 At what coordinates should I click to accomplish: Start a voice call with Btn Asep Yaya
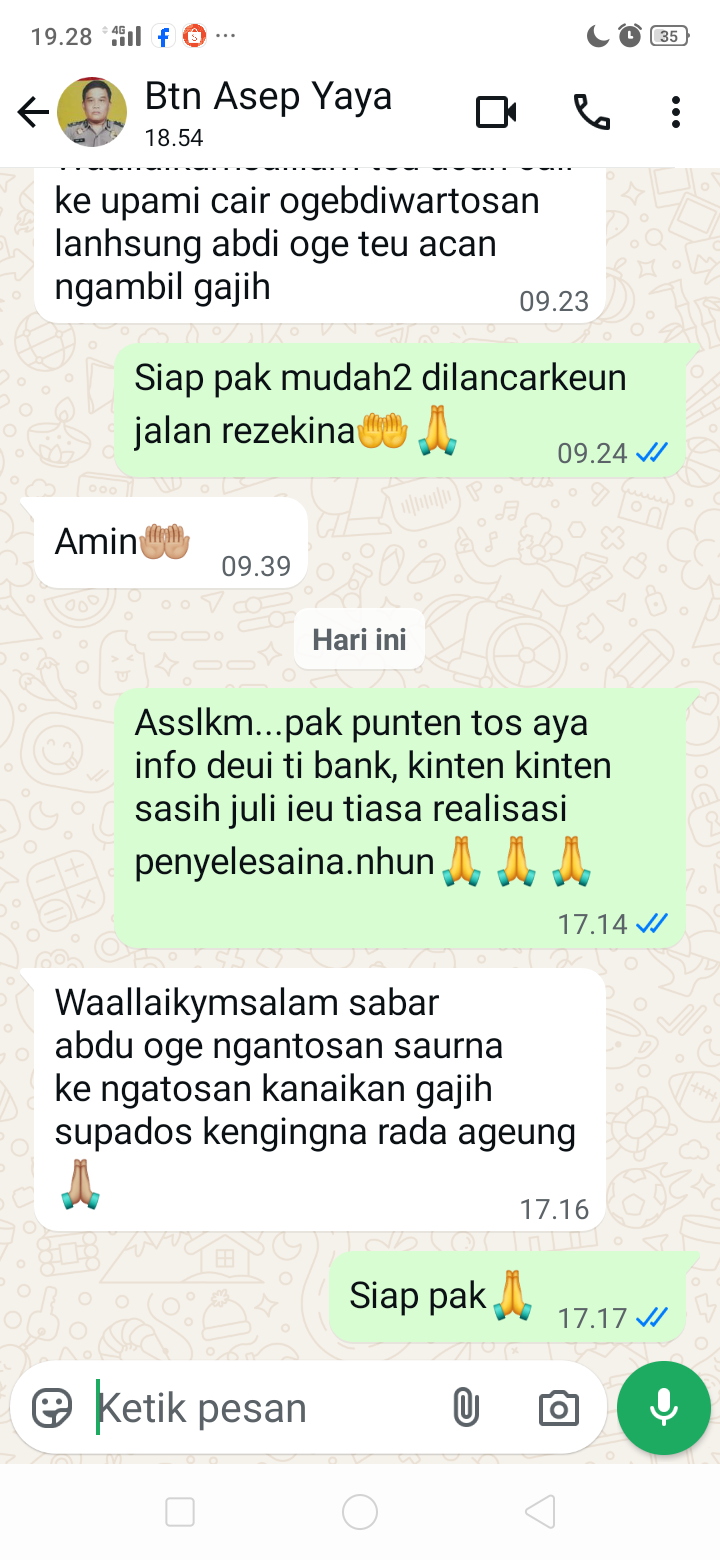(x=591, y=112)
